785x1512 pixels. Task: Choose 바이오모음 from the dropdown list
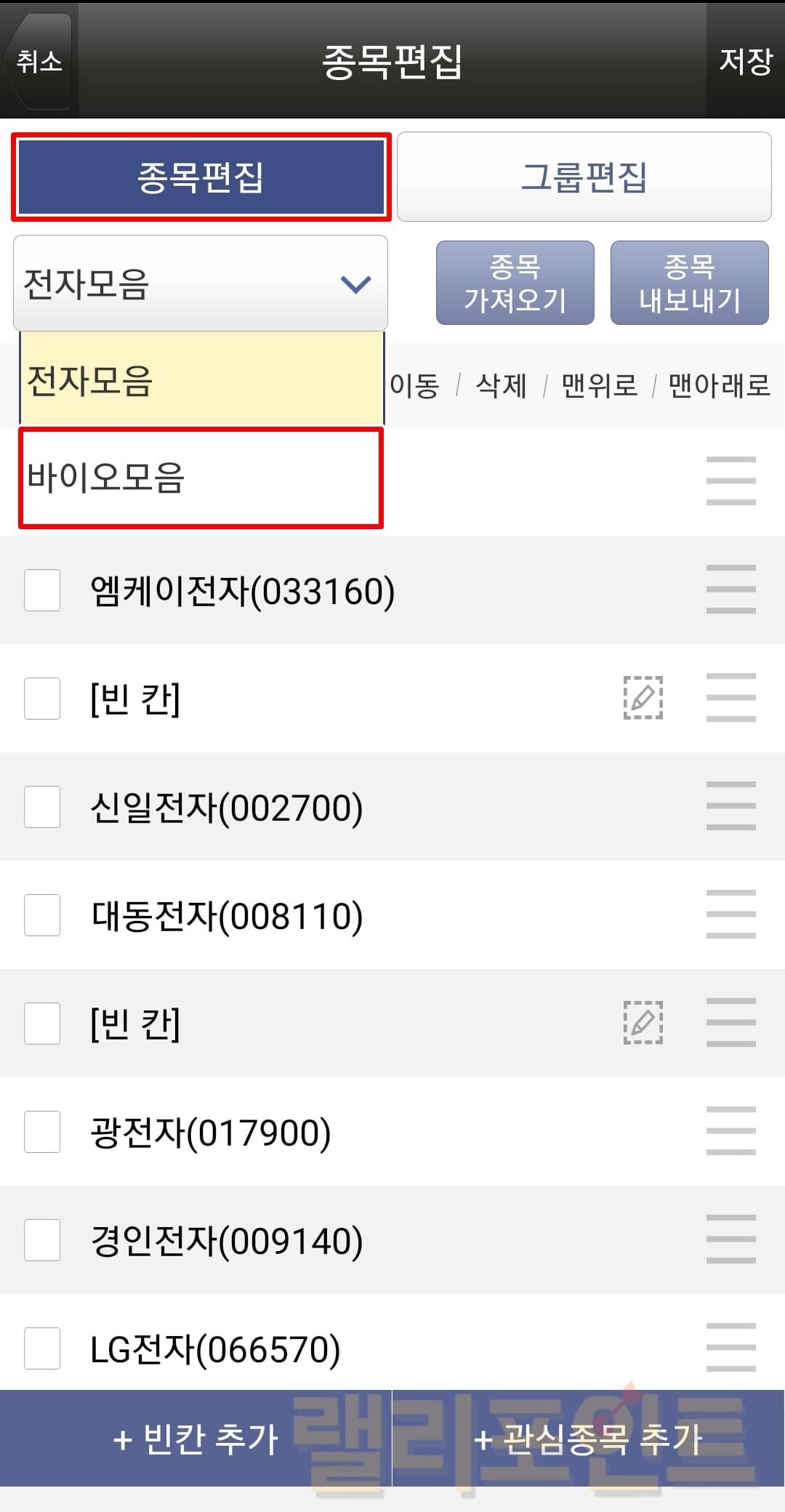(200, 478)
